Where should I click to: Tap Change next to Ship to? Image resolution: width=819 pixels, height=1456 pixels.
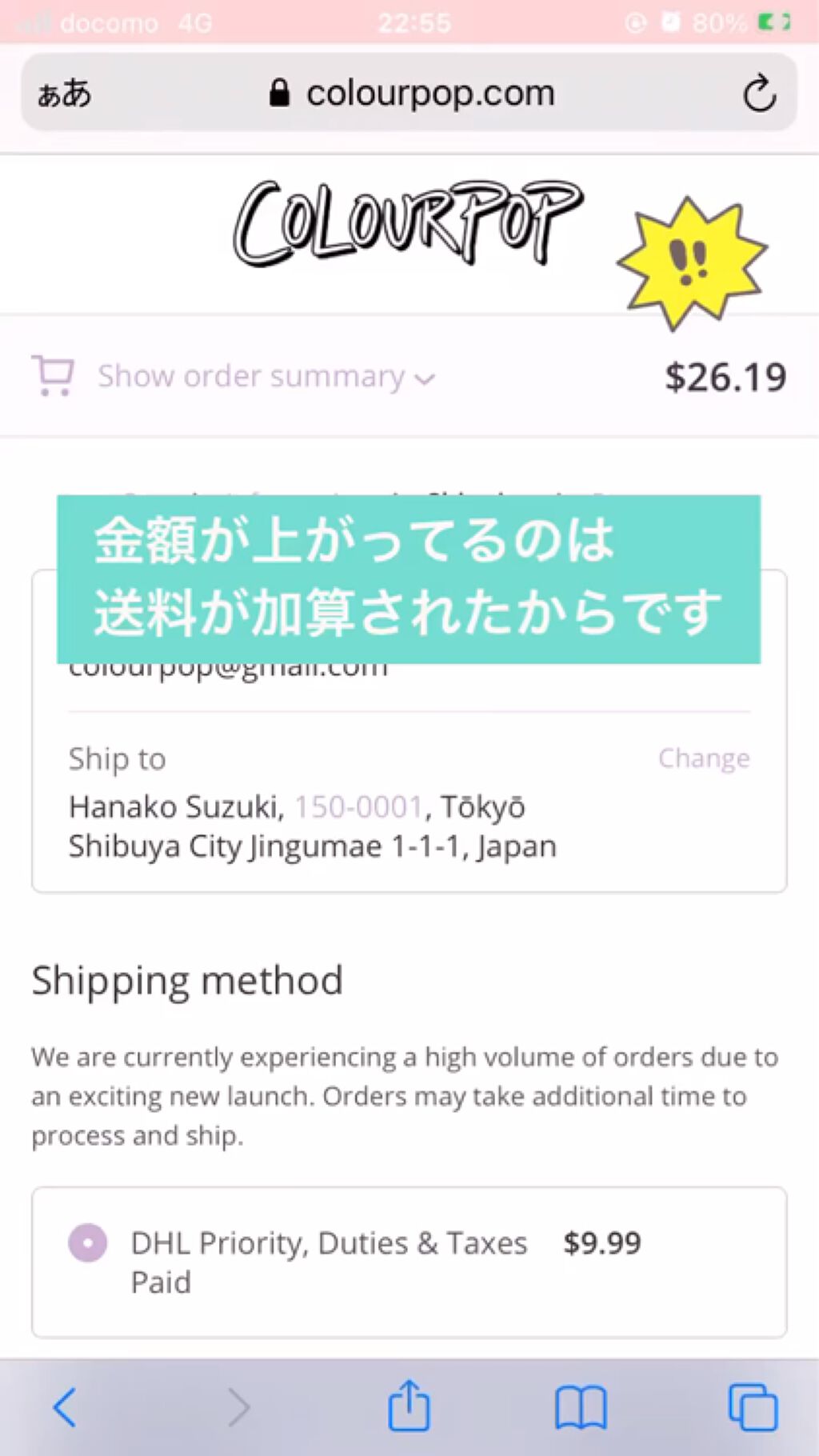pos(703,758)
